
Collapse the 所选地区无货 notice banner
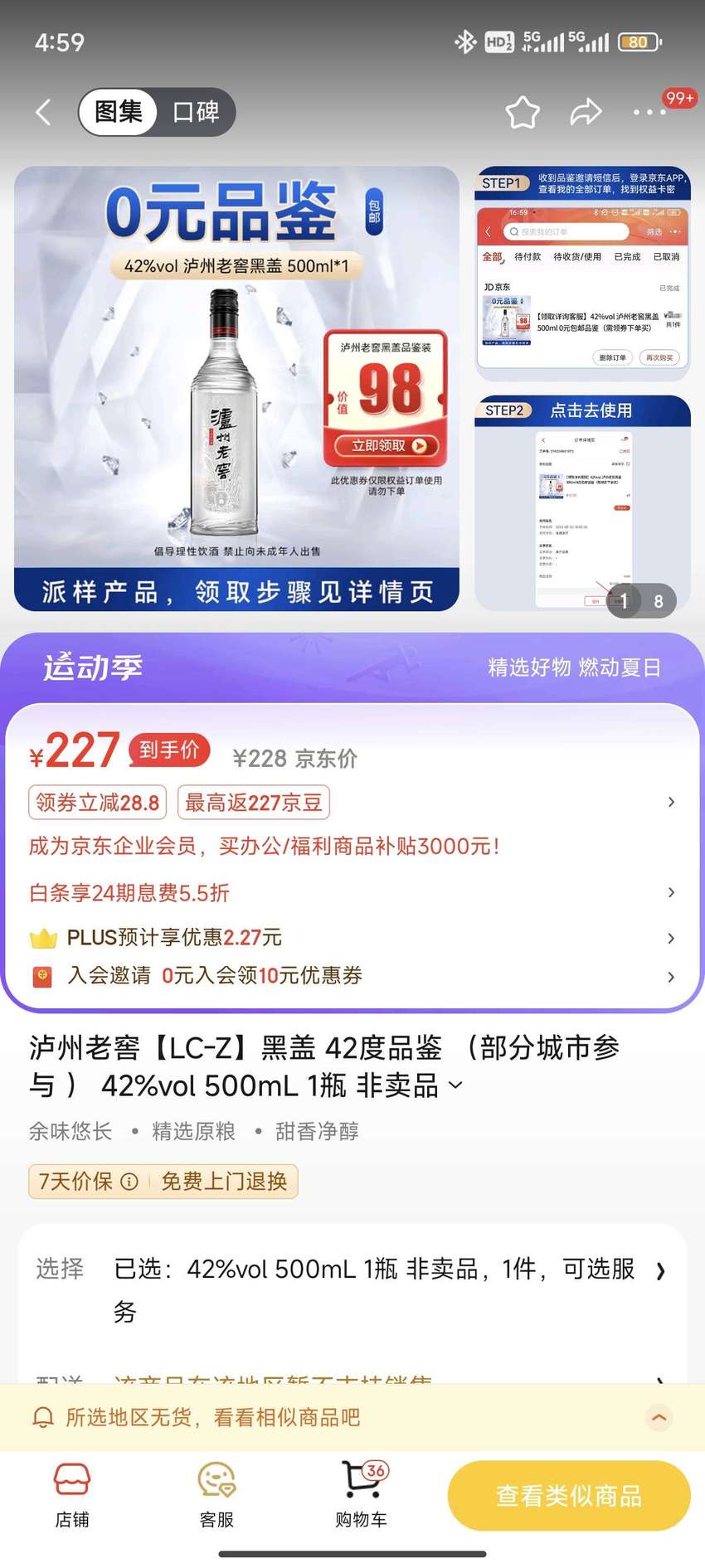click(659, 1417)
